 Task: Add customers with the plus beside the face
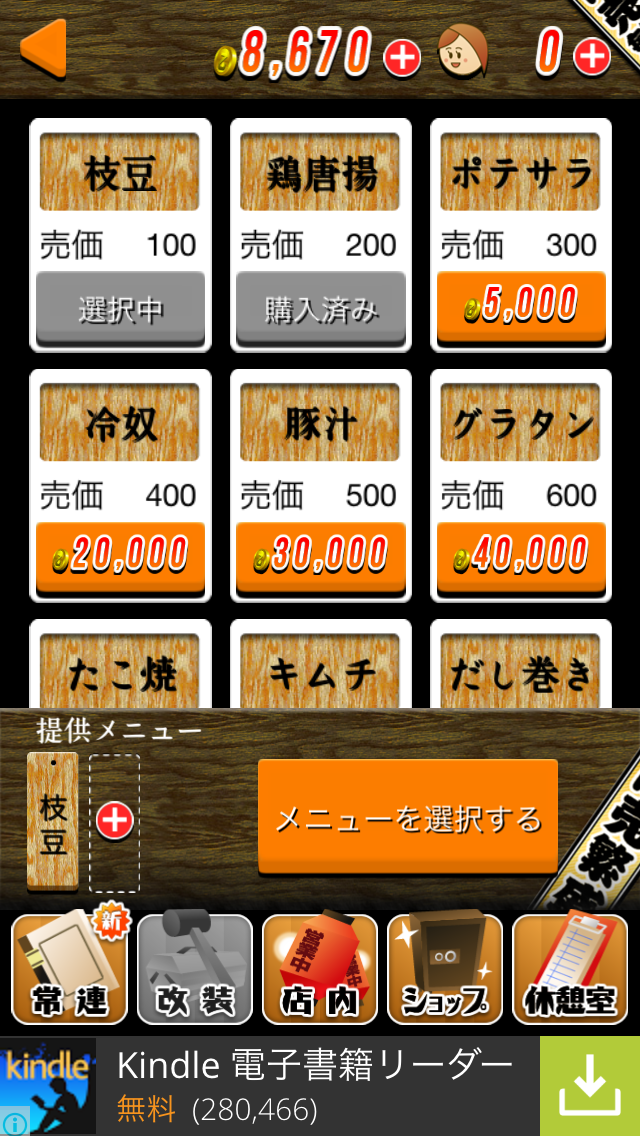pyautogui.click(x=592, y=57)
